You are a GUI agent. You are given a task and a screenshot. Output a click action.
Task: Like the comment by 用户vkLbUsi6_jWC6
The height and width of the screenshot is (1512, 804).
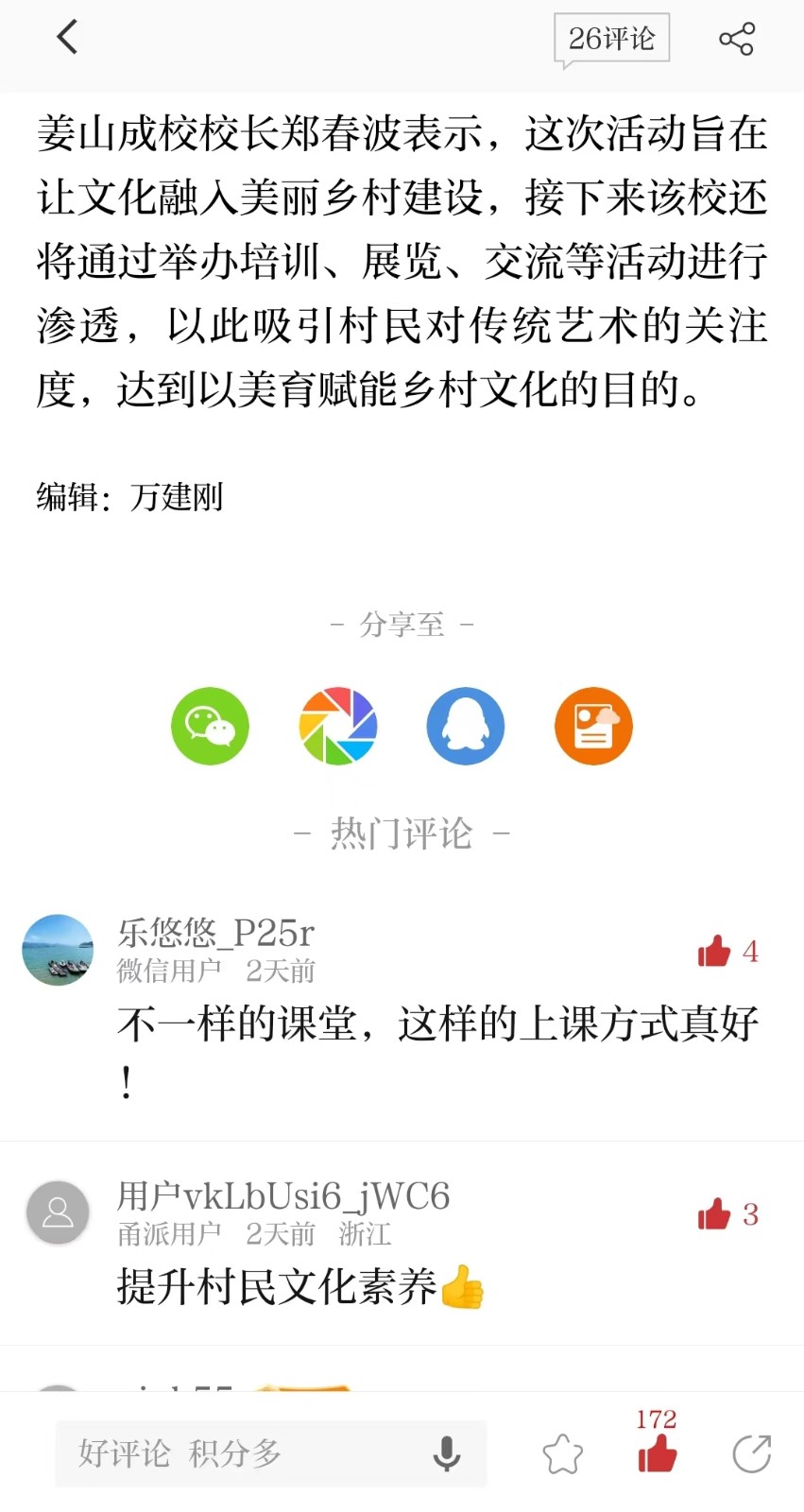point(715,1214)
